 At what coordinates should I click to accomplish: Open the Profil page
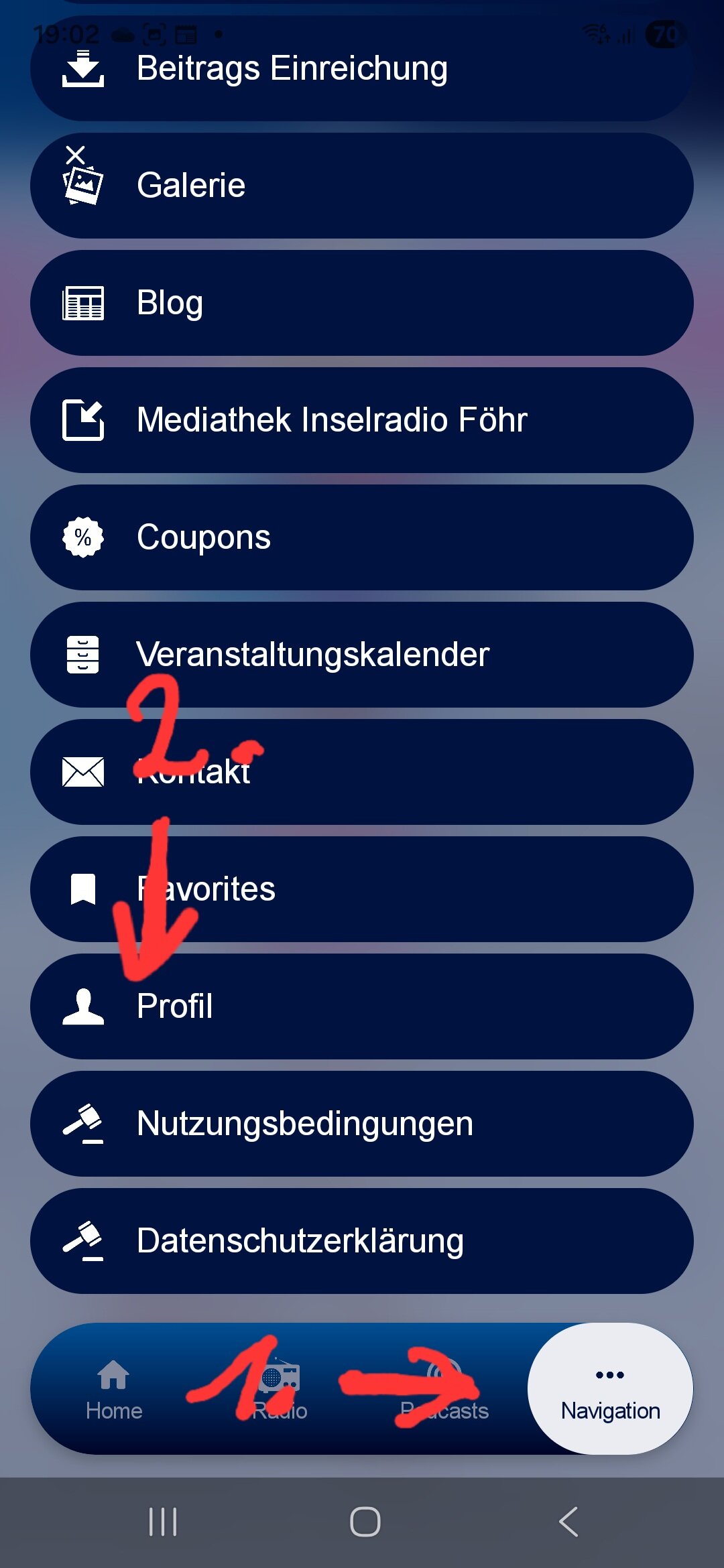pyautogui.click(x=362, y=1006)
